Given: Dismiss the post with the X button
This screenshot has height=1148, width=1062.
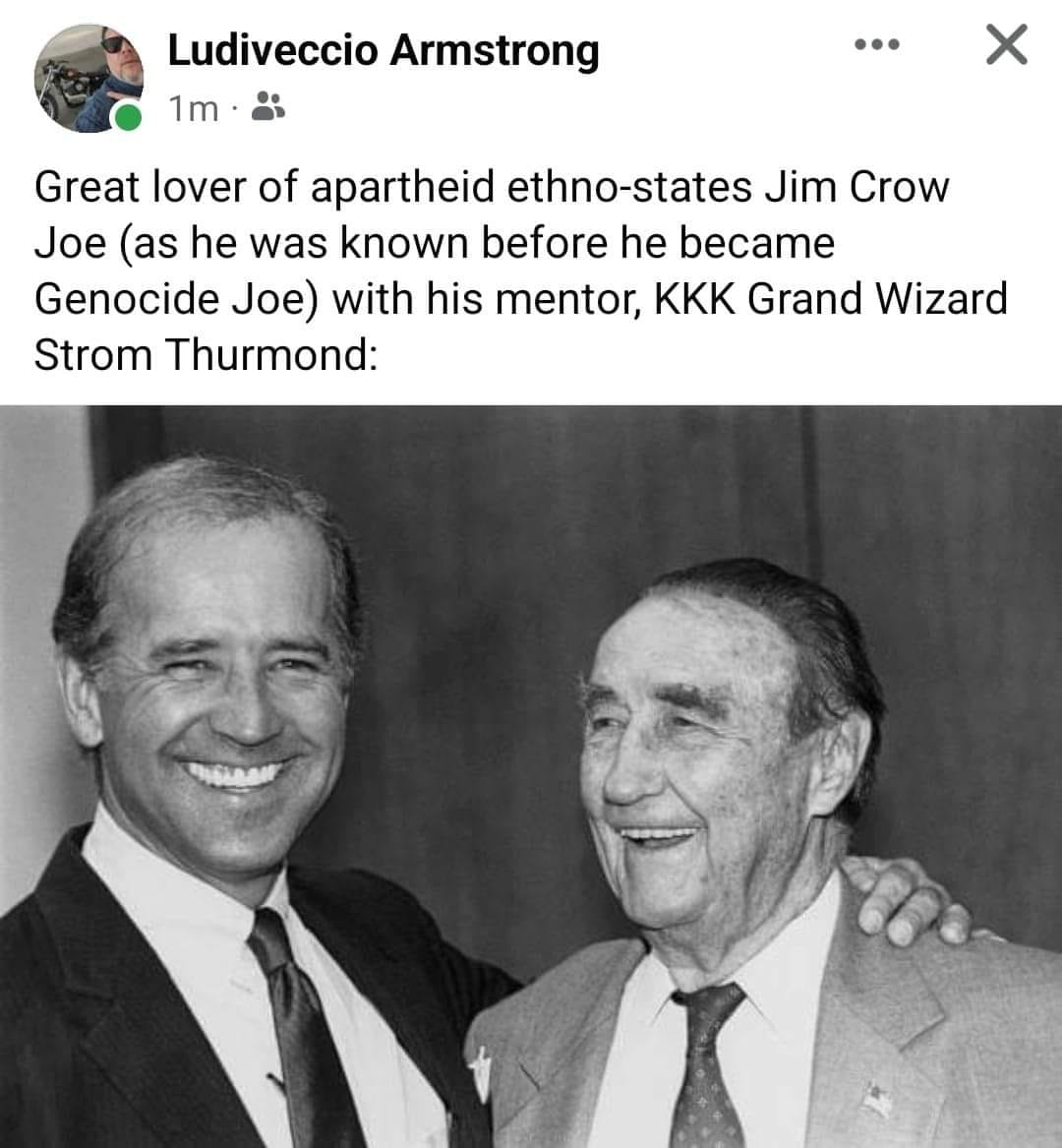Looking at the screenshot, I should 1006,45.
